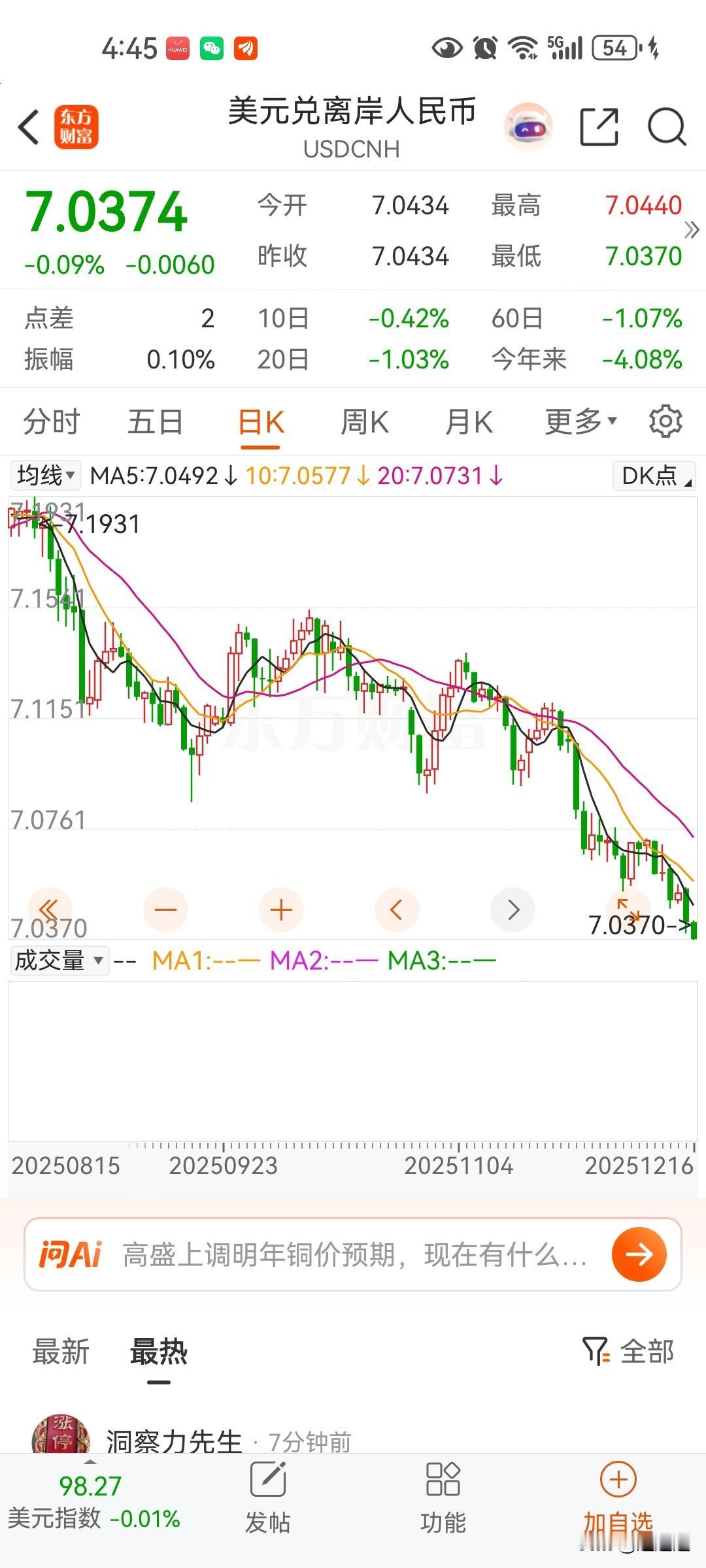
Task: Zoom out the chart with minus button
Action: point(165,909)
